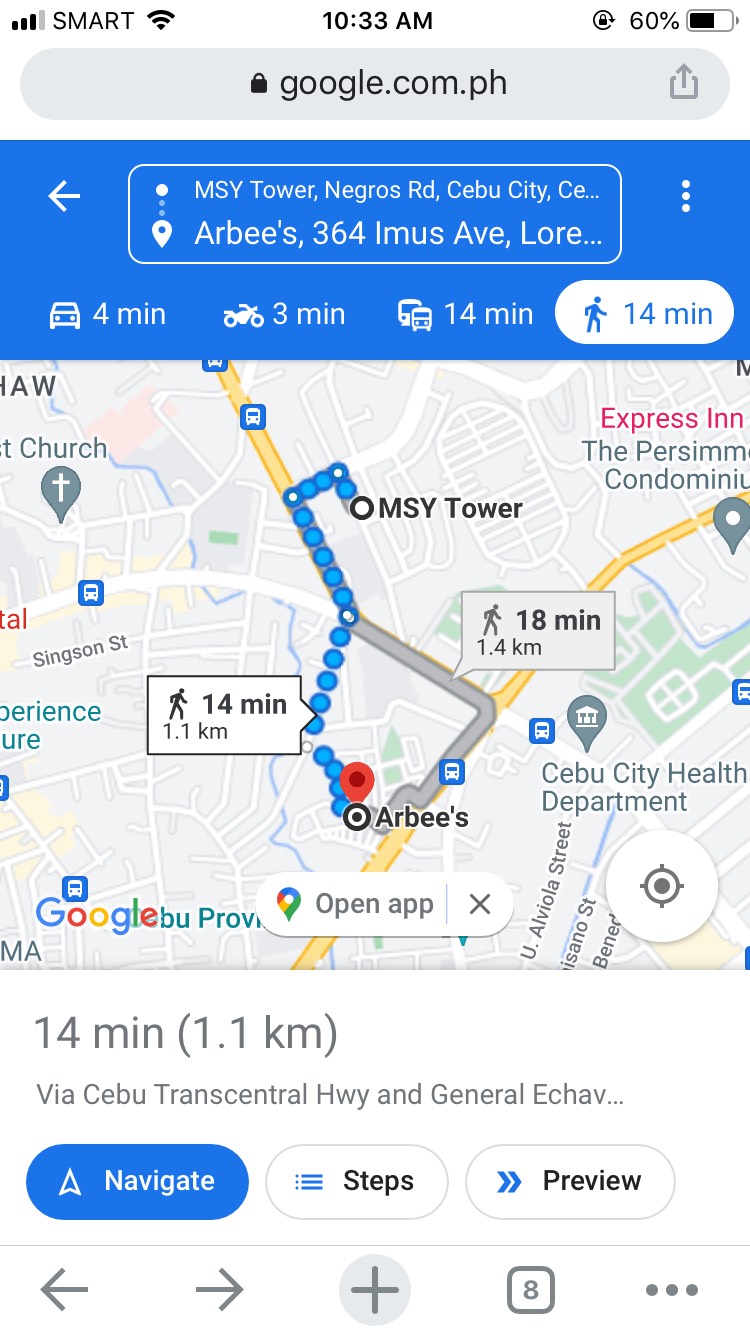Choose the alternate 18 min route
Viewport: 750px width, 1334px height.
pyautogui.click(x=539, y=631)
